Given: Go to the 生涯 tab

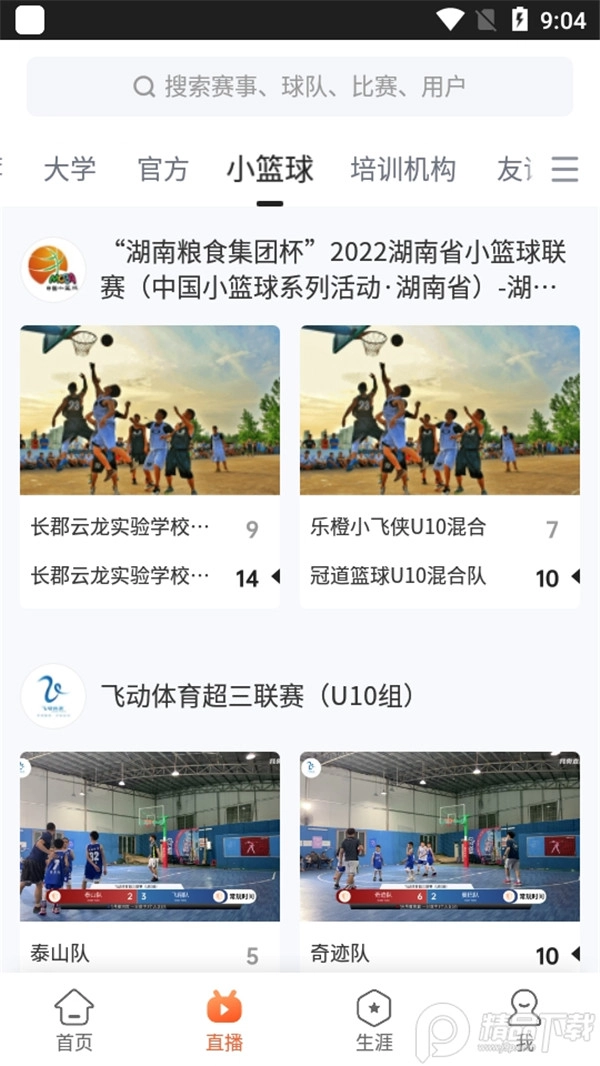Looking at the screenshot, I should (x=374, y=1020).
